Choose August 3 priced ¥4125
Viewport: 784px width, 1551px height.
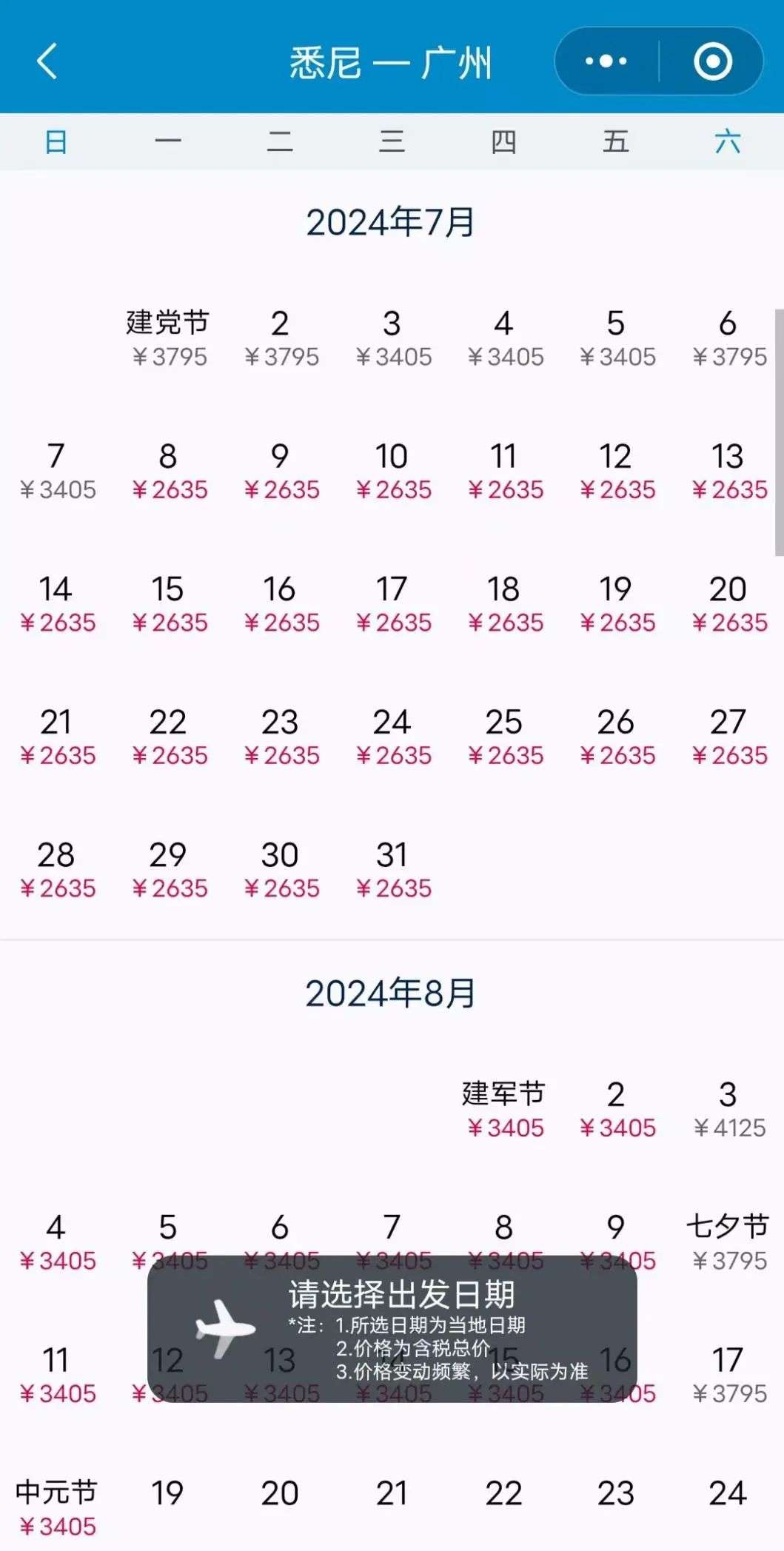pyautogui.click(x=728, y=1109)
